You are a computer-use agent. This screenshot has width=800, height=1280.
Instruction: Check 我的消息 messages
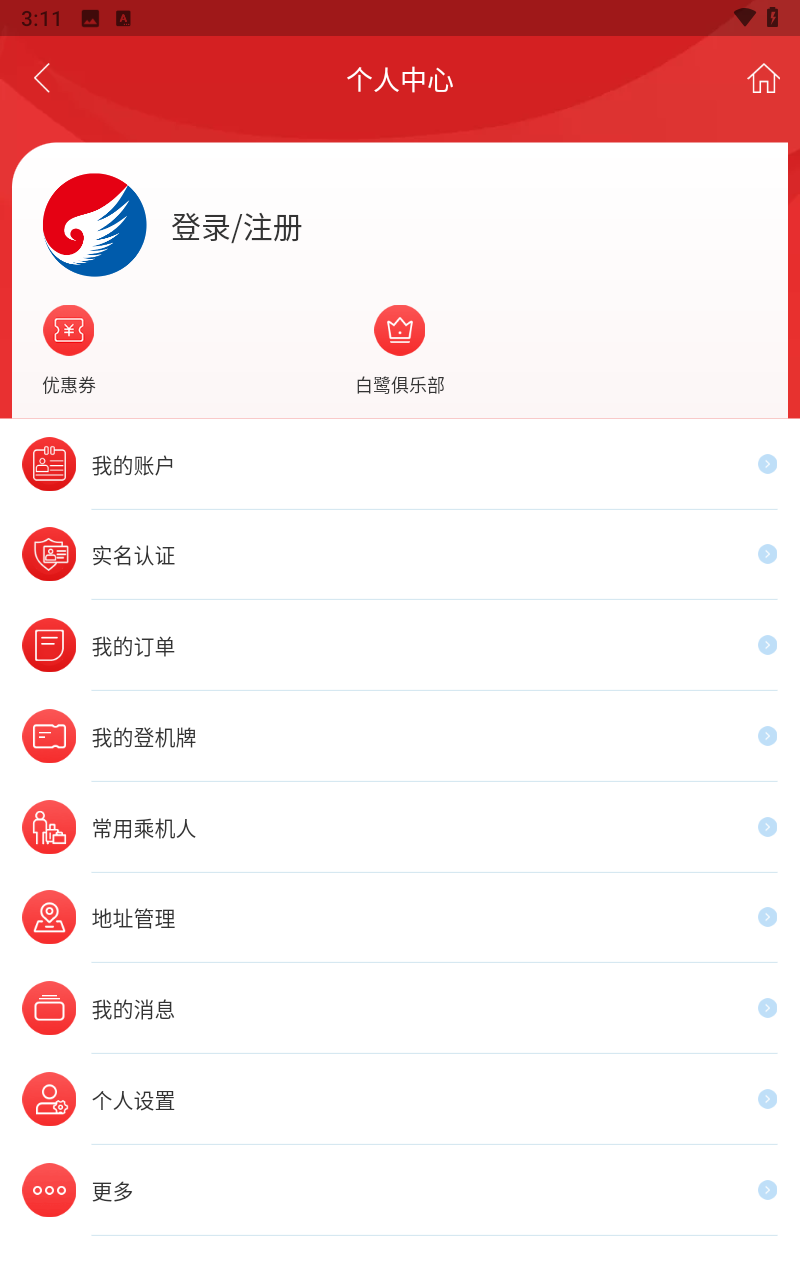click(x=400, y=1009)
